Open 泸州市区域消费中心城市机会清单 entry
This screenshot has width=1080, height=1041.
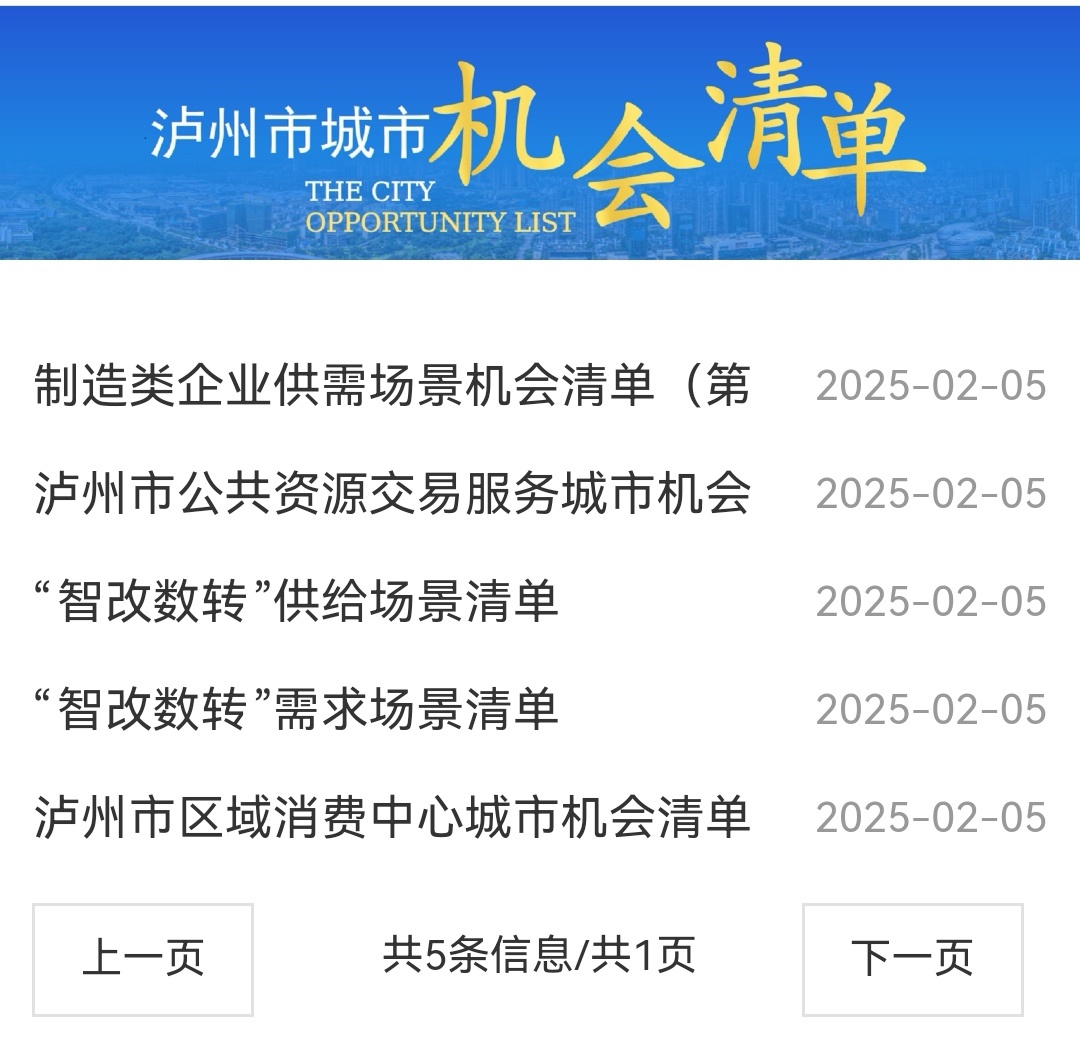(392, 817)
